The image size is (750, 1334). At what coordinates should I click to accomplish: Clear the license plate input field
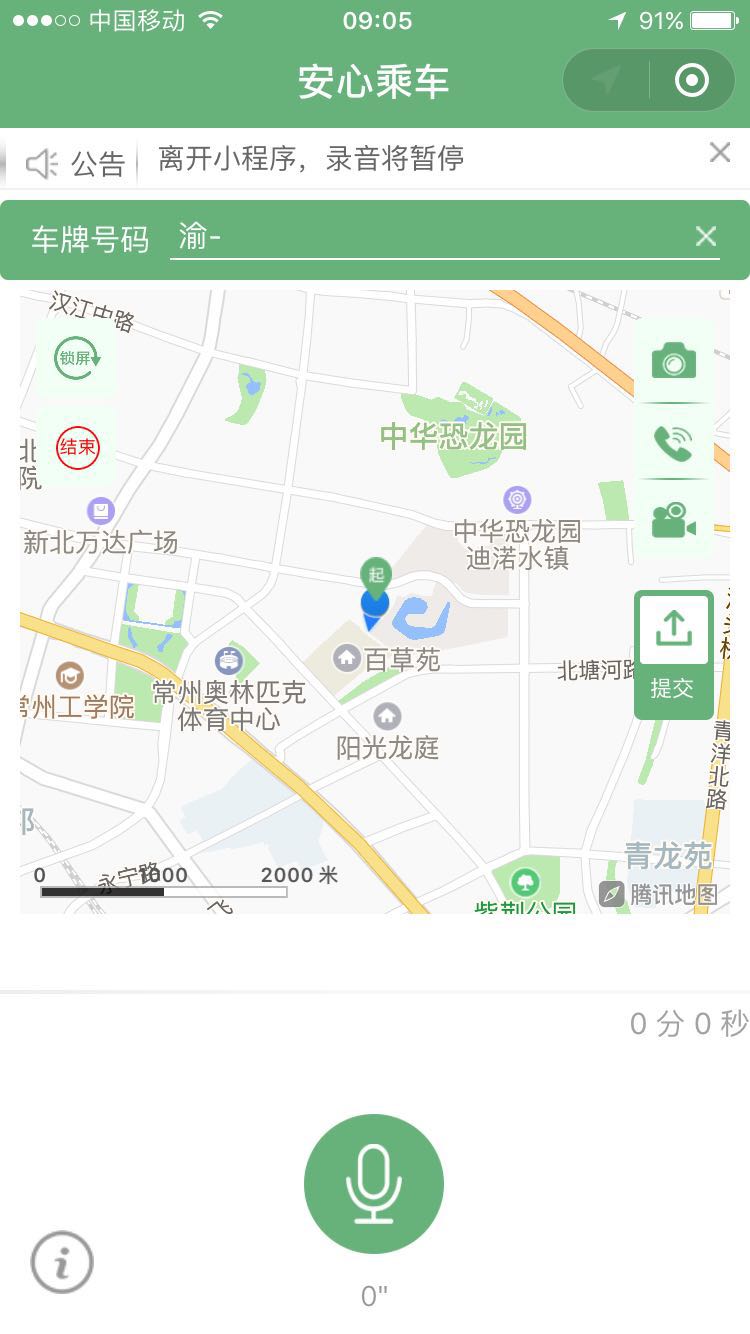[x=706, y=236]
